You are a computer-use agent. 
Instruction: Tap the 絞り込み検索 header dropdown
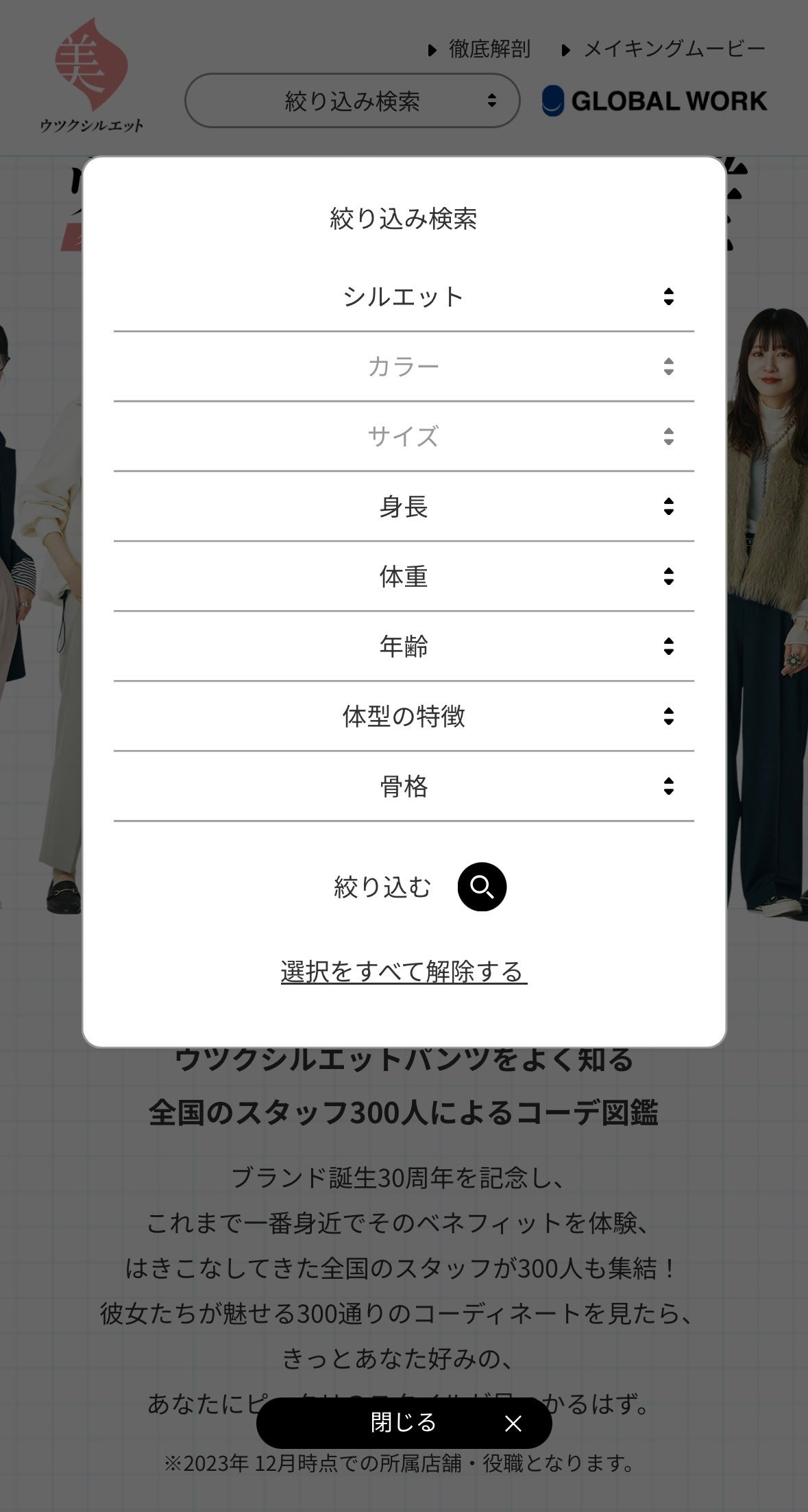click(x=352, y=101)
